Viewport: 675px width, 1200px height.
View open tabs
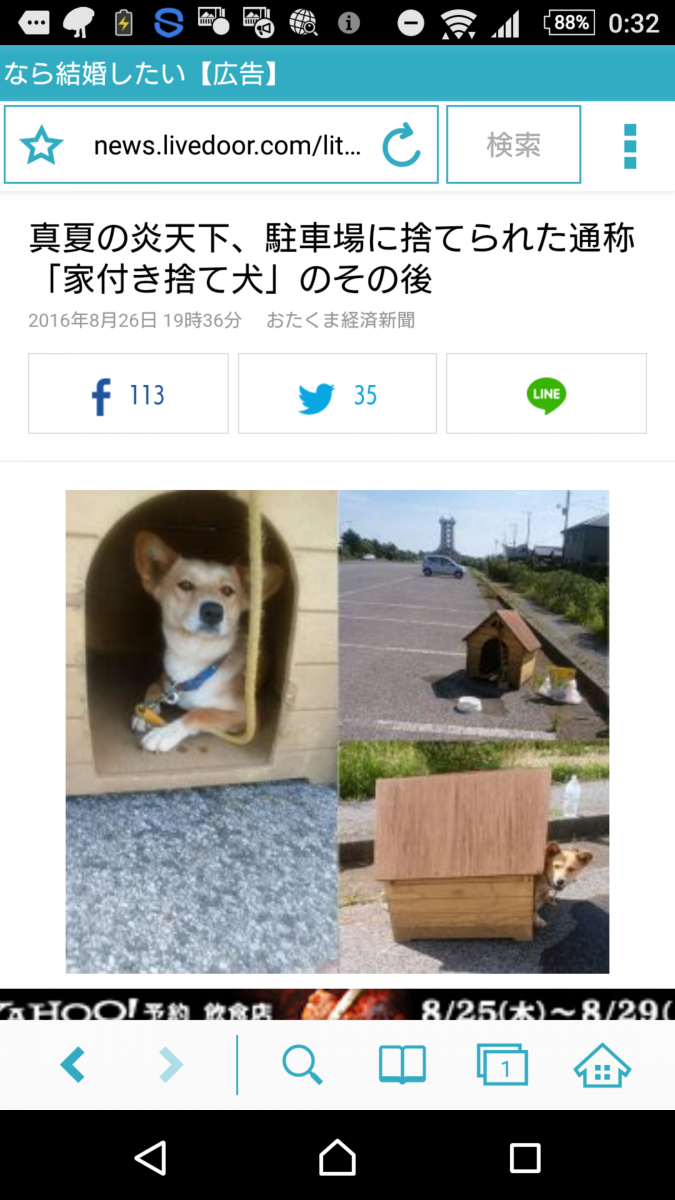[x=502, y=1065]
